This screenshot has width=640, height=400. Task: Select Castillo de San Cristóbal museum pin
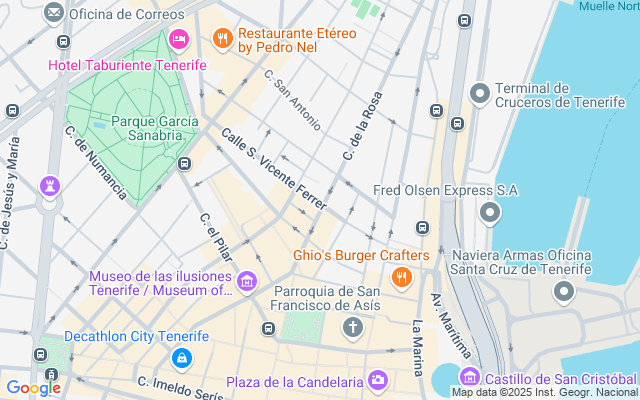(x=469, y=378)
